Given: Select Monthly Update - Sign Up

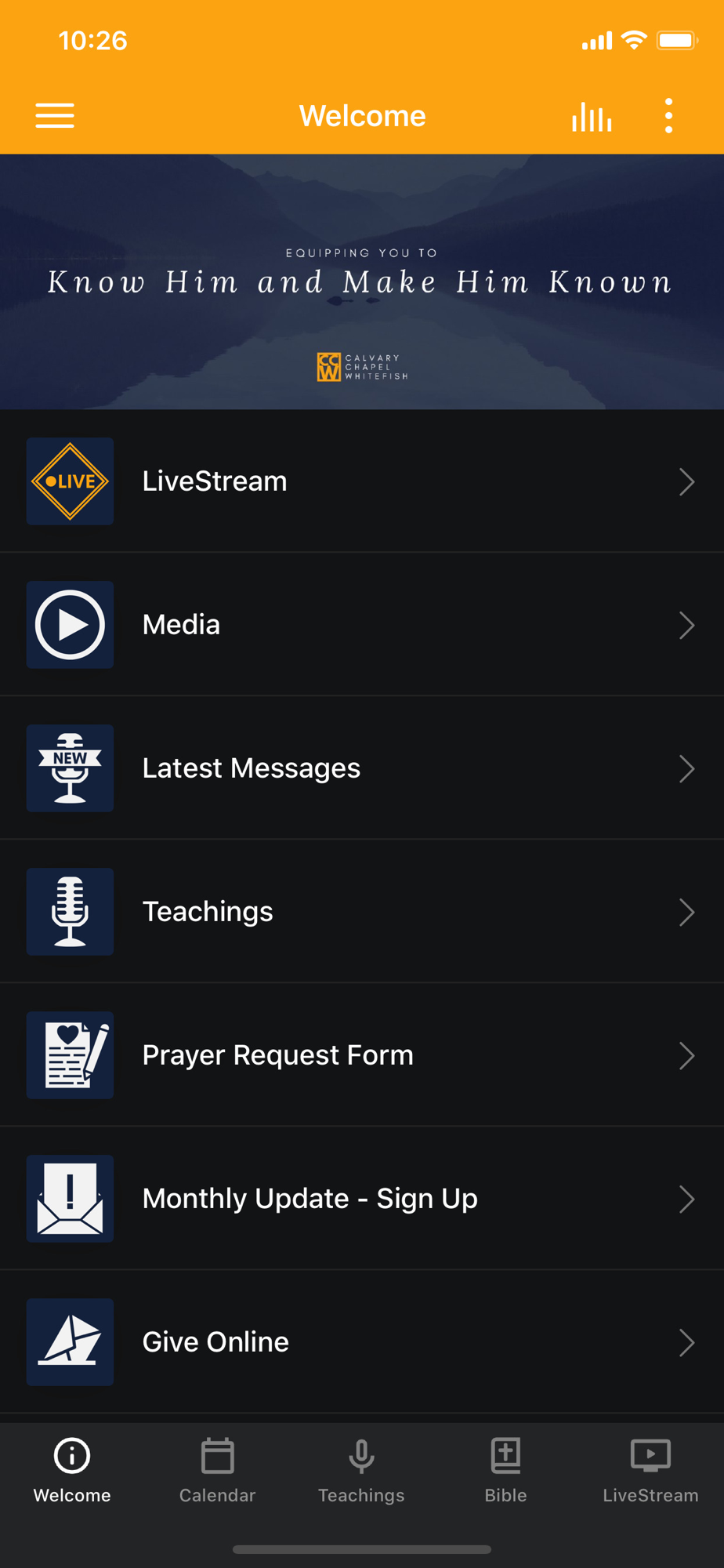Looking at the screenshot, I should coord(362,1199).
